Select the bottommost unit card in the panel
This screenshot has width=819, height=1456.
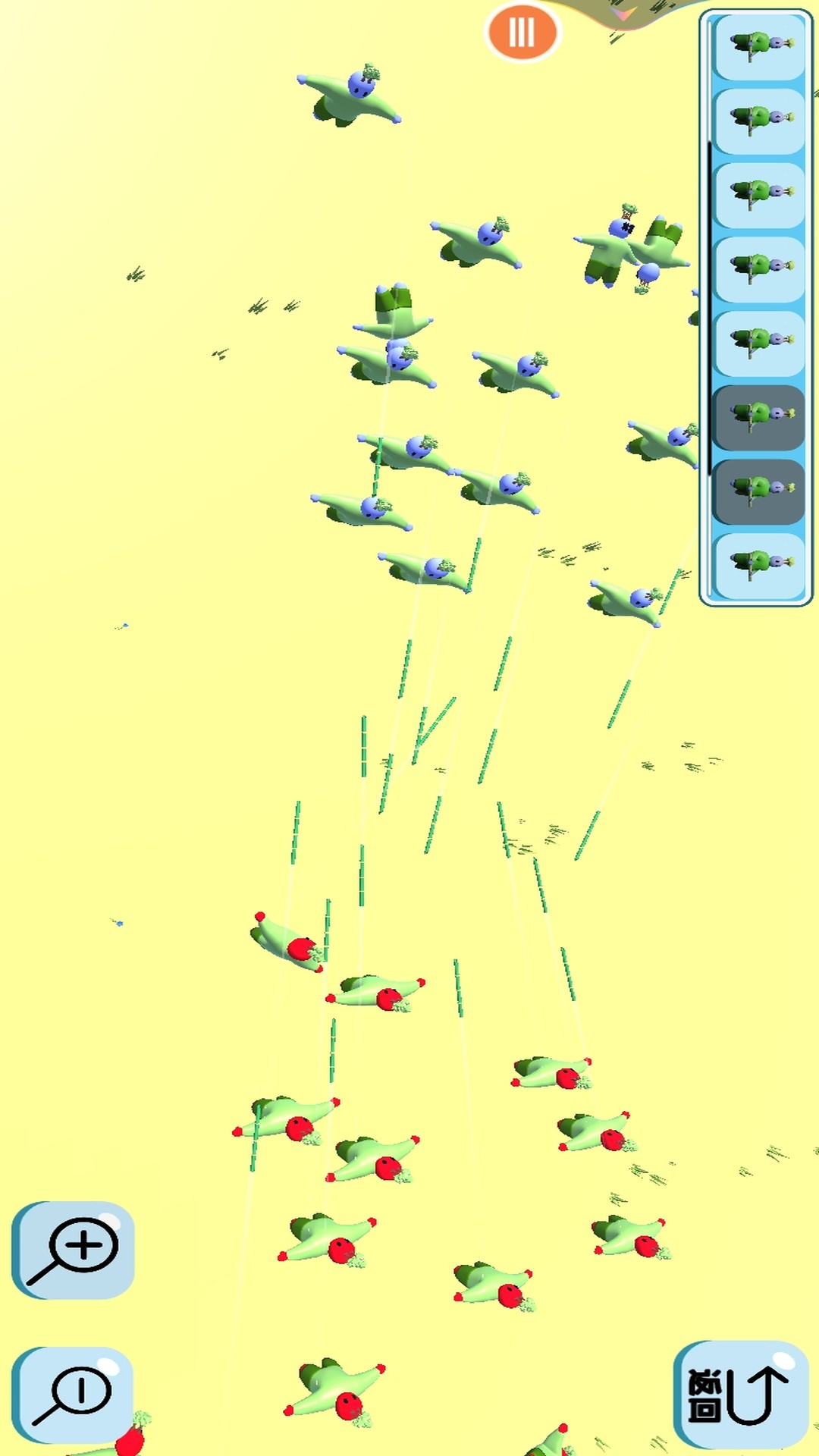coord(760,565)
